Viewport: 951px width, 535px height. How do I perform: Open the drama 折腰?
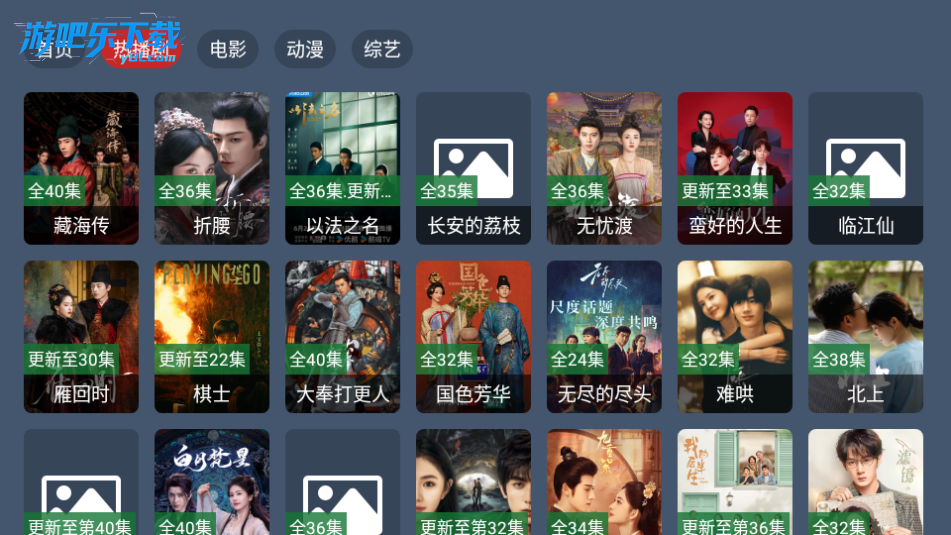click(x=212, y=168)
